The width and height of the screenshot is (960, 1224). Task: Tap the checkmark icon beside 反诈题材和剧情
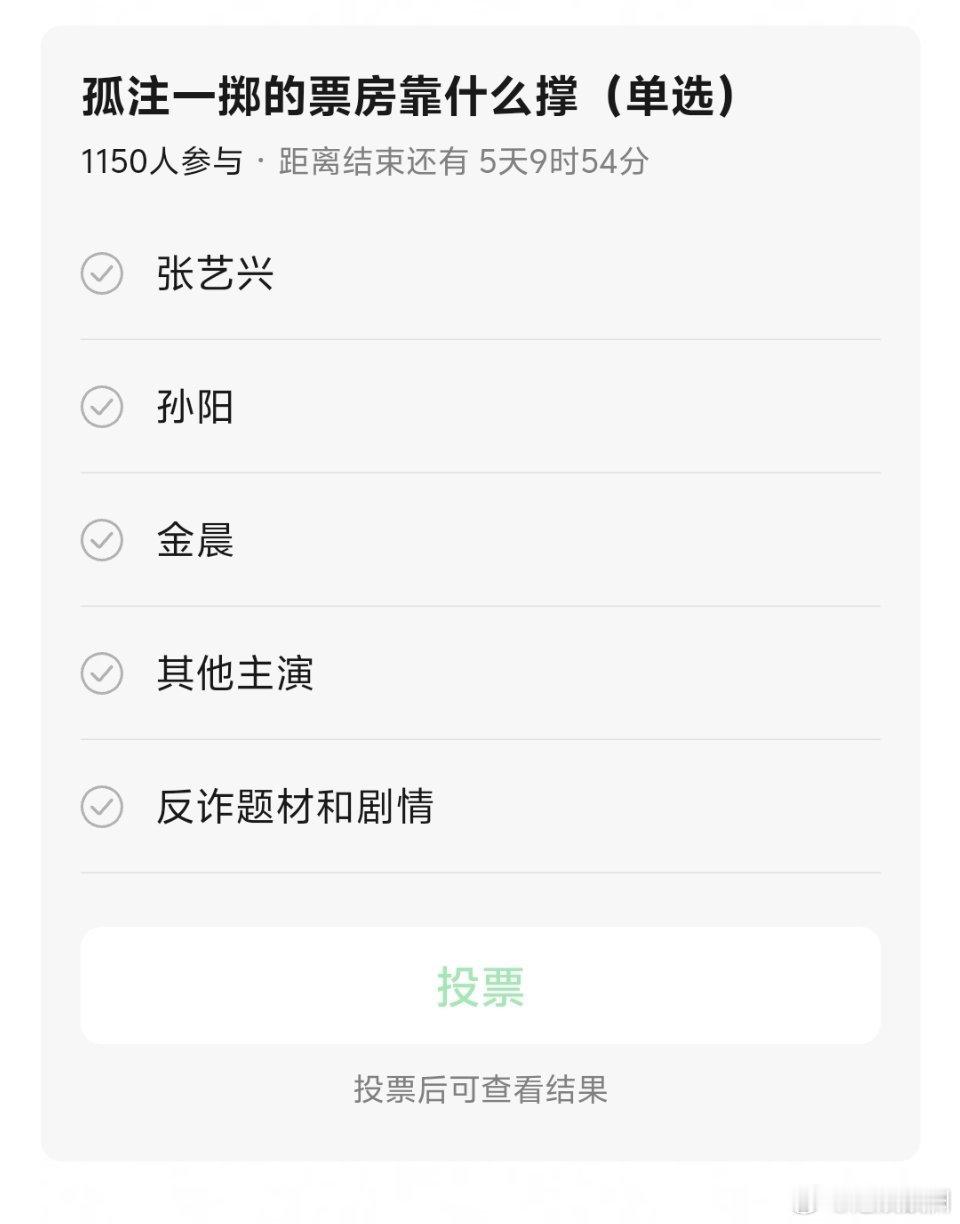[101, 808]
